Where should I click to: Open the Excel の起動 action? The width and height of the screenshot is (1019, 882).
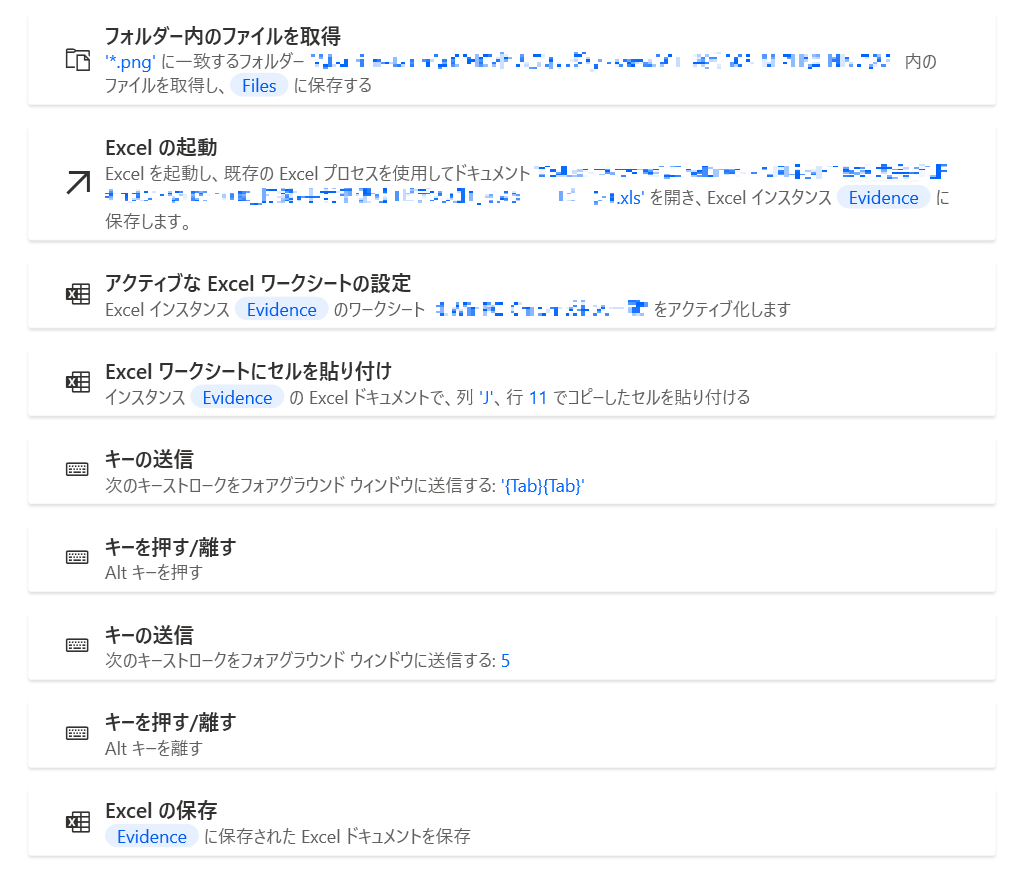[x=161, y=148]
